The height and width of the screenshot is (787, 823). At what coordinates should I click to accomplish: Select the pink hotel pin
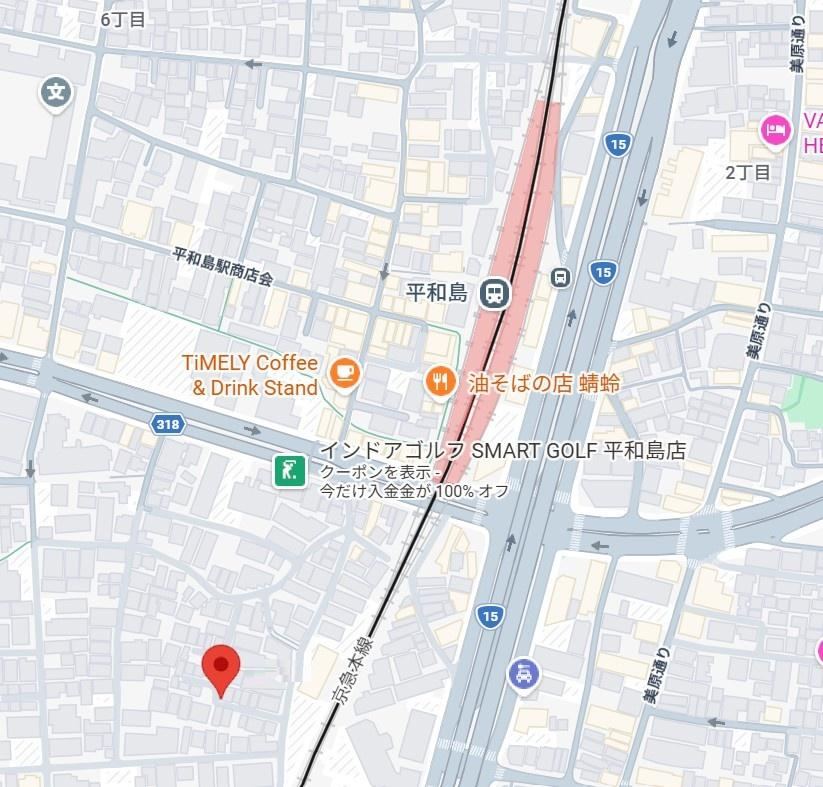click(x=775, y=129)
